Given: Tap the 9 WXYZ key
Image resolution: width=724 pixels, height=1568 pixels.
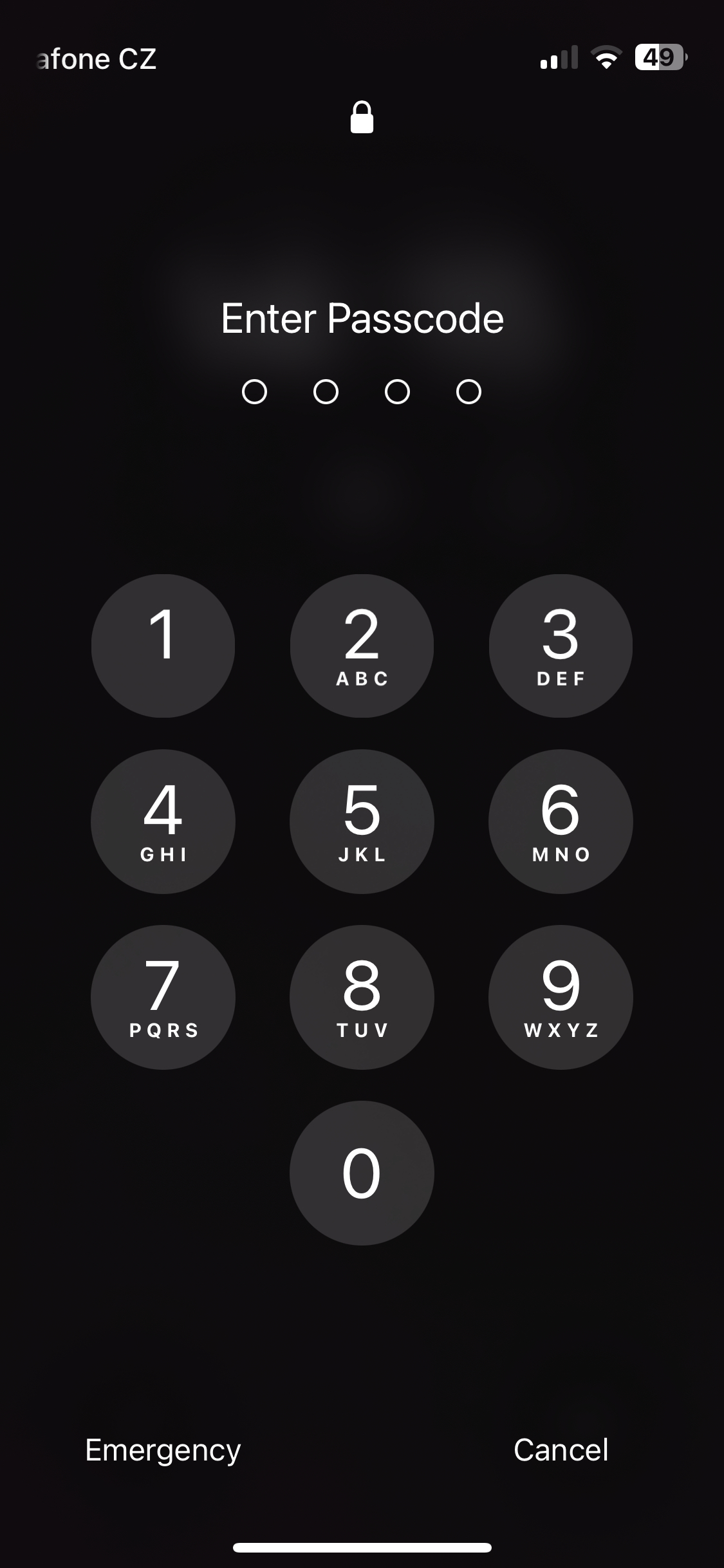Looking at the screenshot, I should point(561,997).
